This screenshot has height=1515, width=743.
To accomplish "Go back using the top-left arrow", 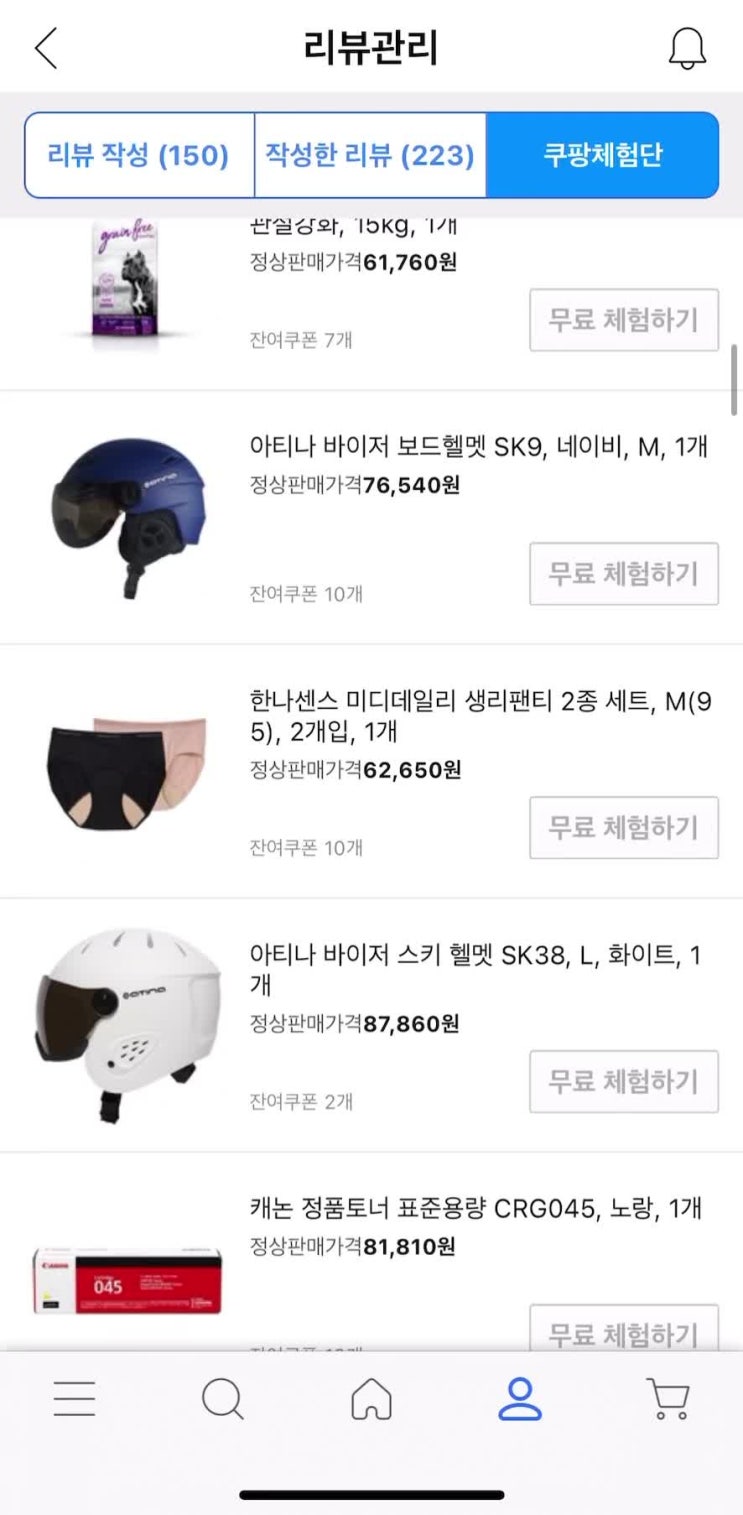I will point(46,48).
